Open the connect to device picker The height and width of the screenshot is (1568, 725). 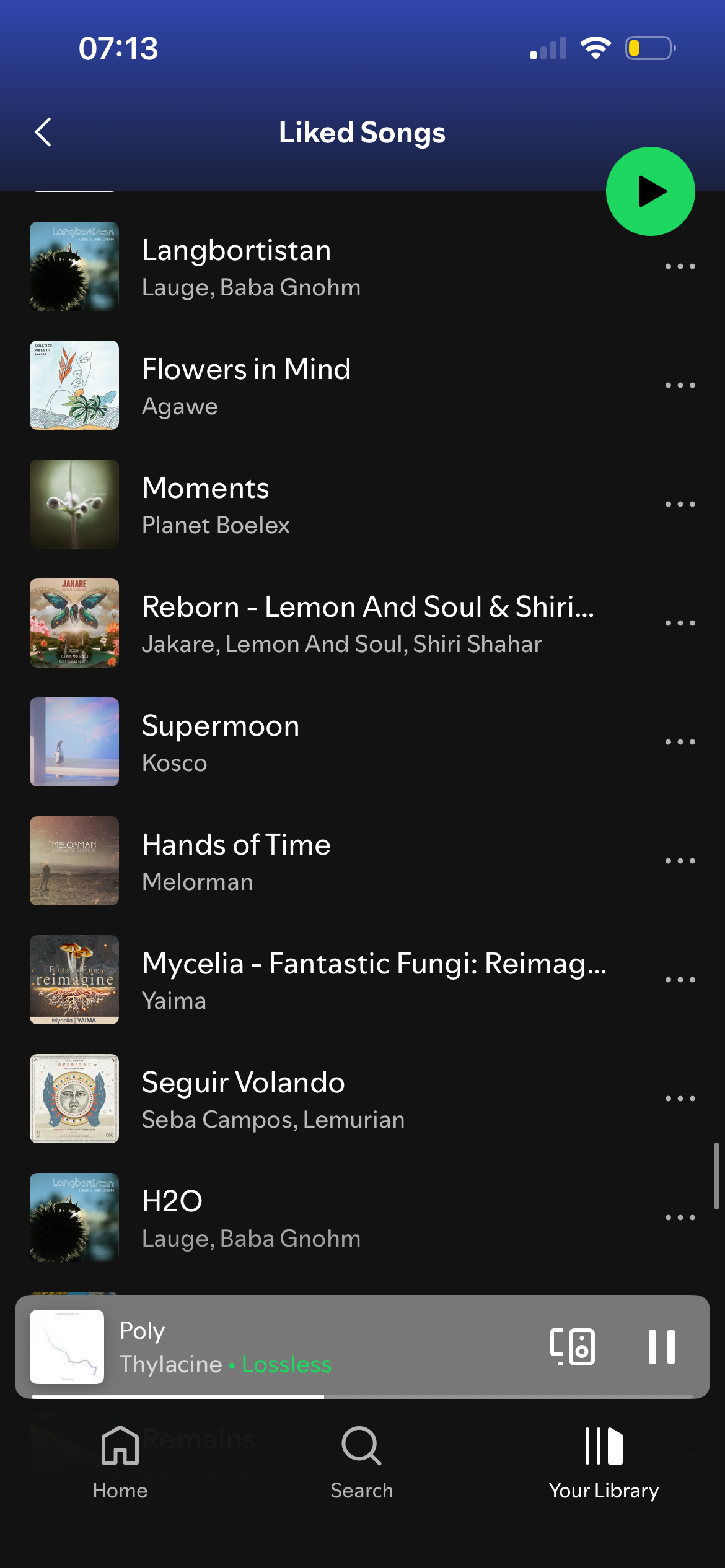coord(572,1347)
